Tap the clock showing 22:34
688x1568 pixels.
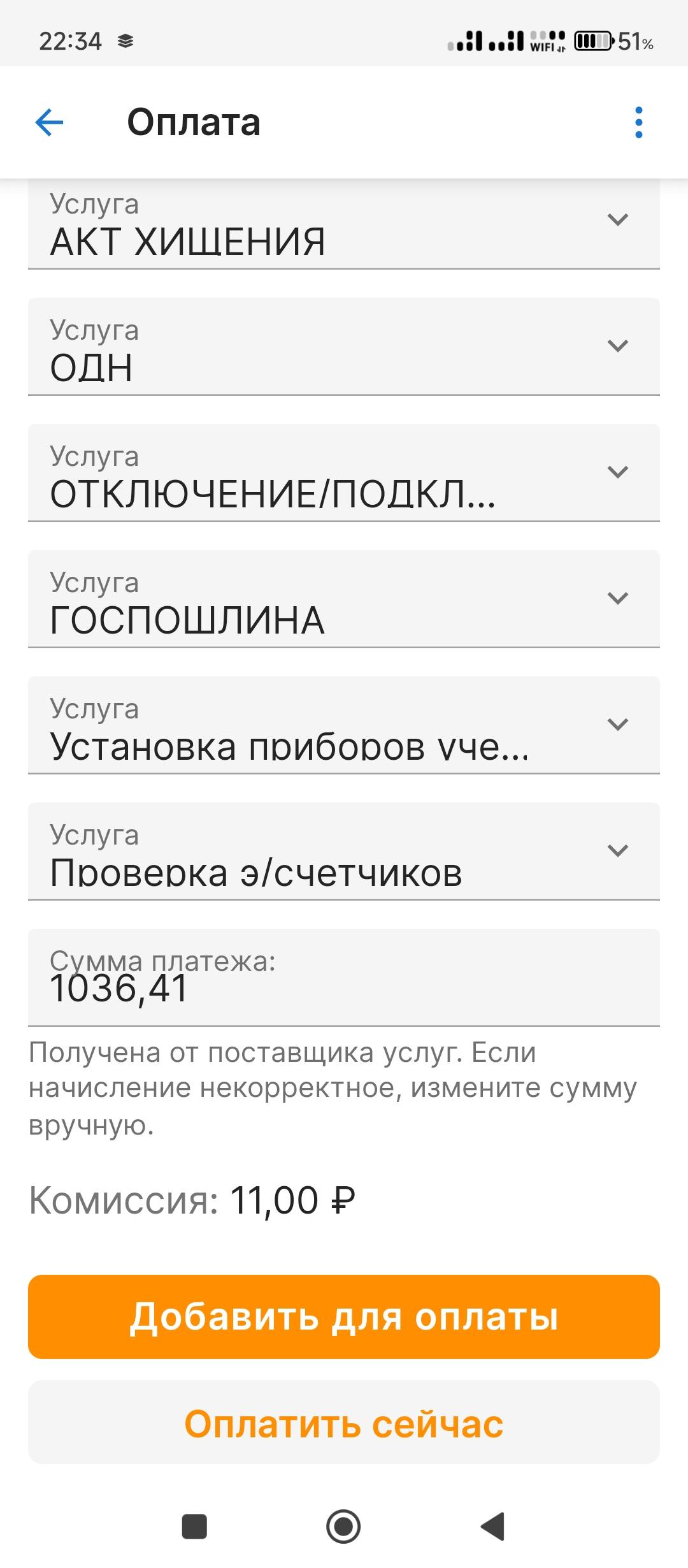click(x=70, y=41)
